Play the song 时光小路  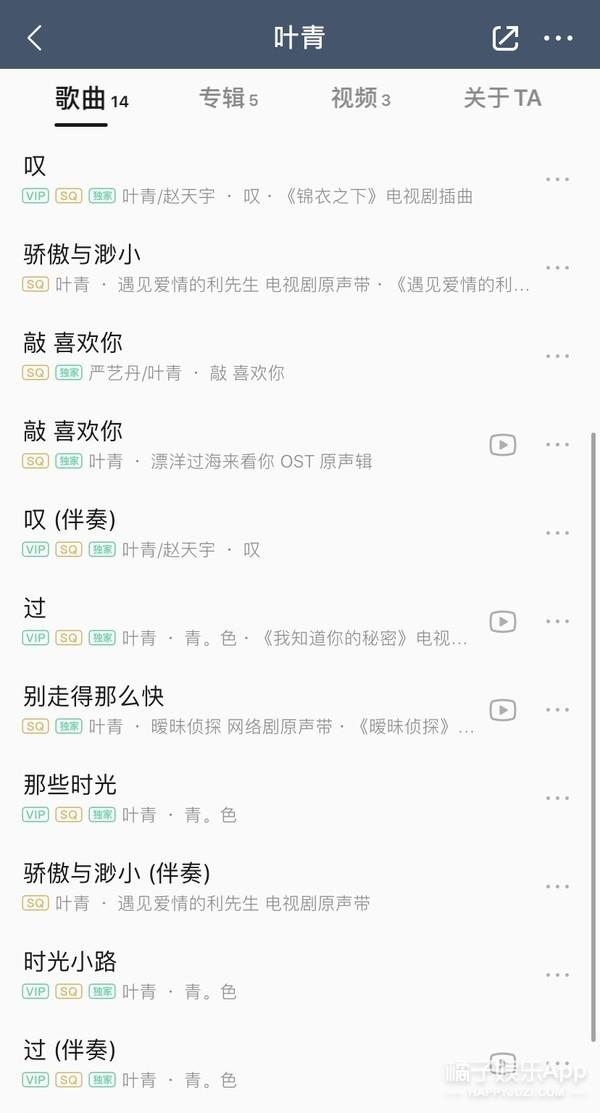[277, 975]
